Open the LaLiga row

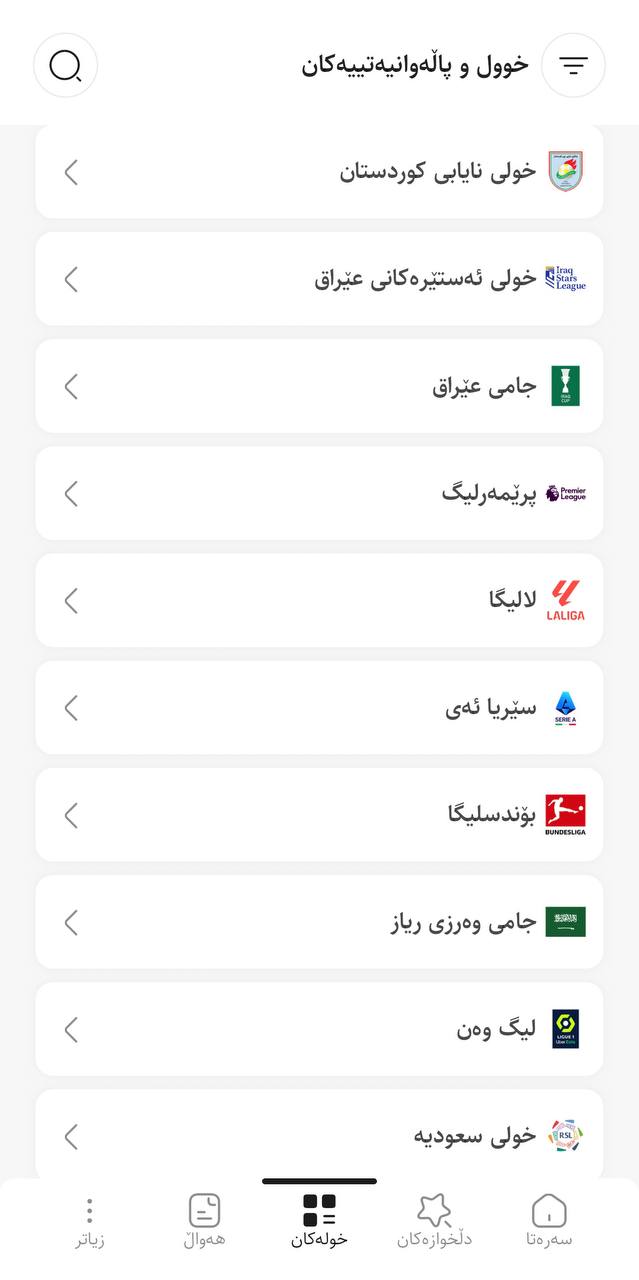319,600
